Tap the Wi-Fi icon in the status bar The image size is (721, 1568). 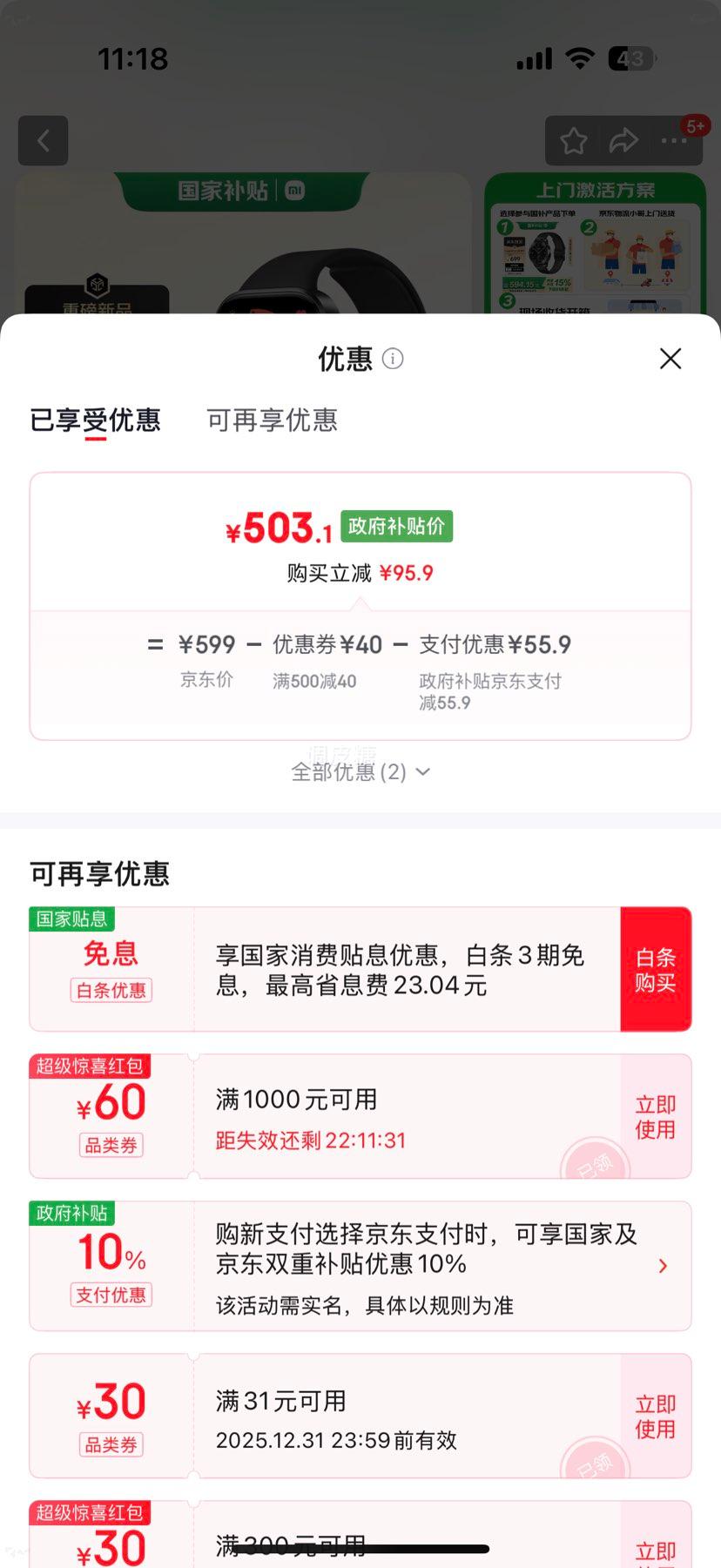point(580,57)
